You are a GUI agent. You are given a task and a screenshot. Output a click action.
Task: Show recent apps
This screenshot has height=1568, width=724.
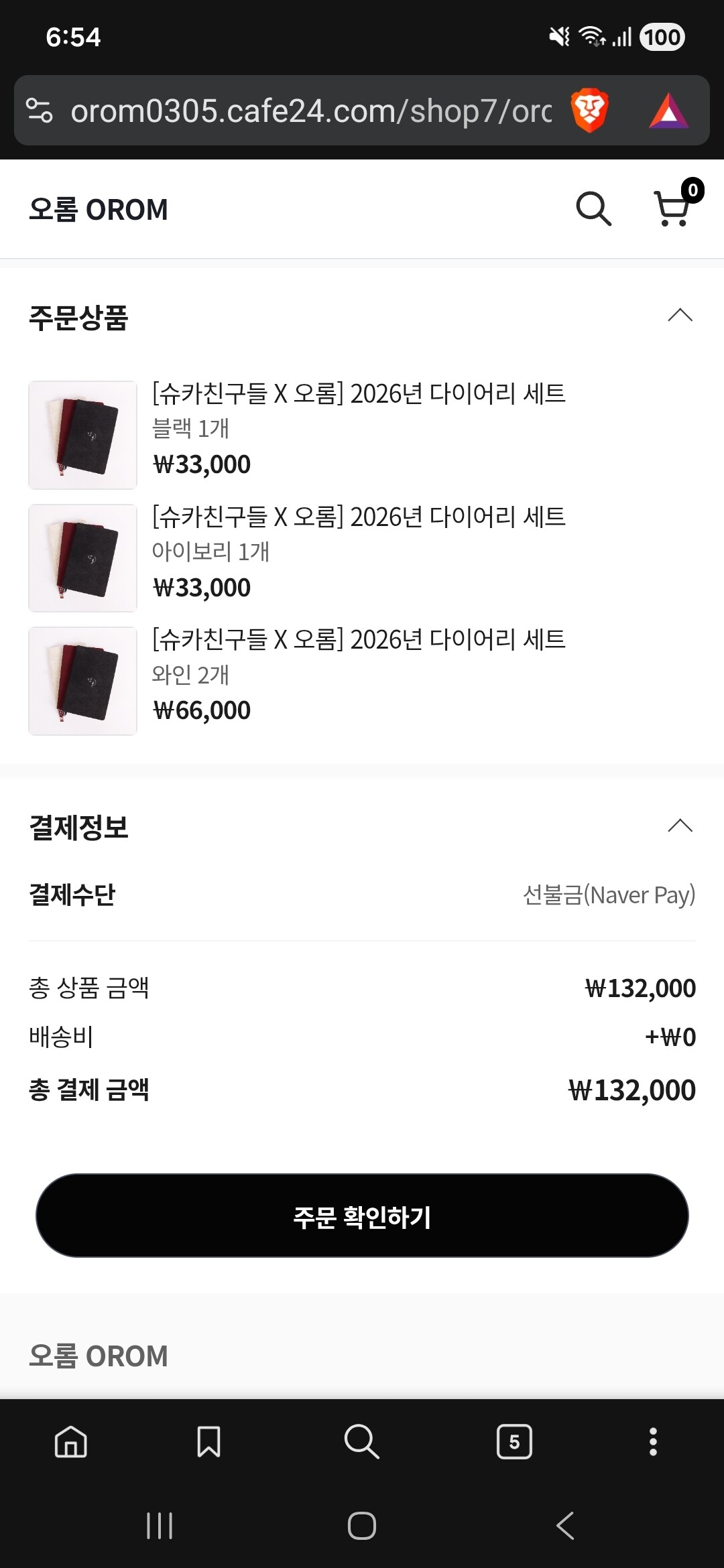coord(160,1526)
